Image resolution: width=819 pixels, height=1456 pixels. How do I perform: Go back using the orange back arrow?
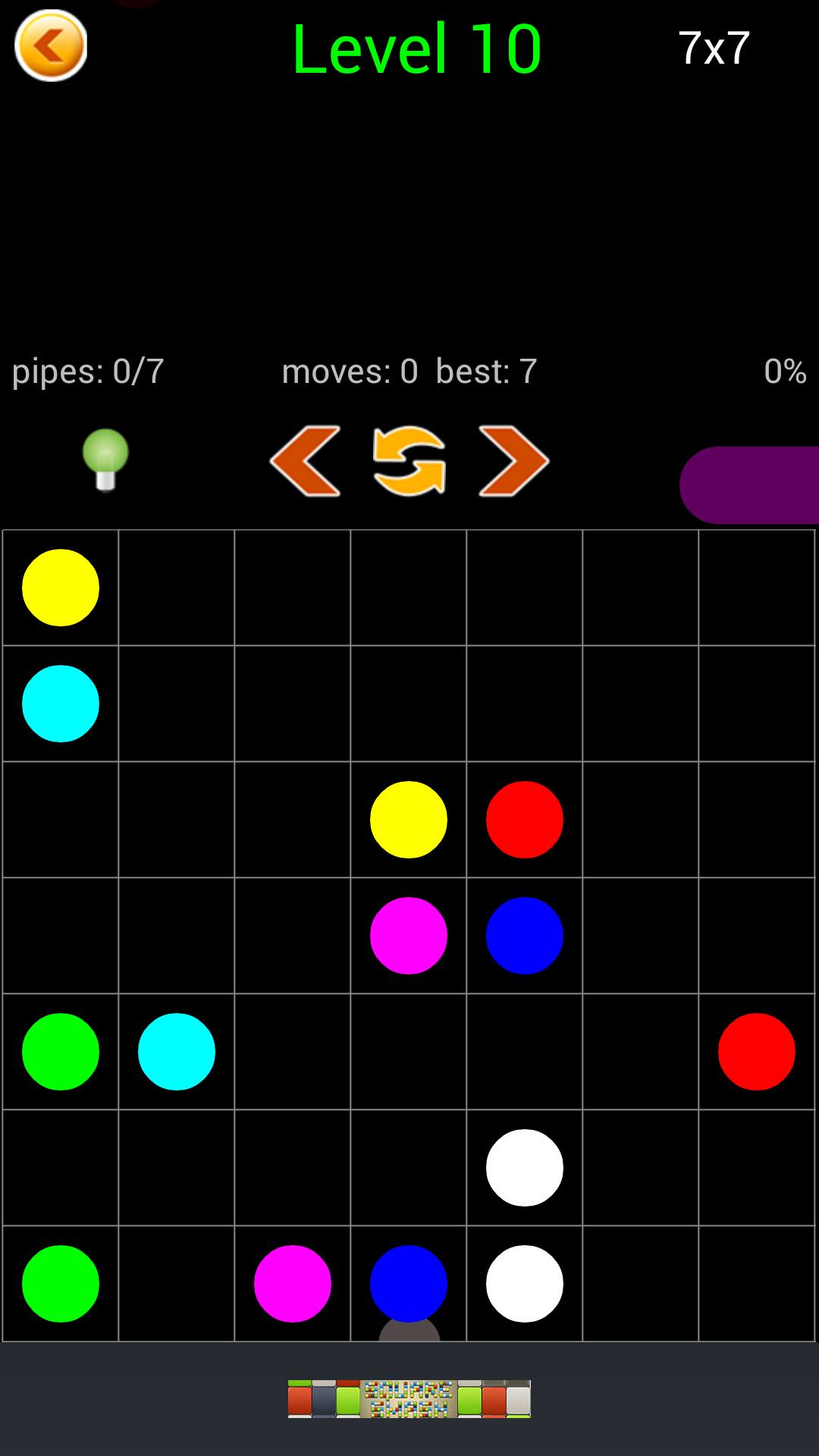[x=51, y=45]
